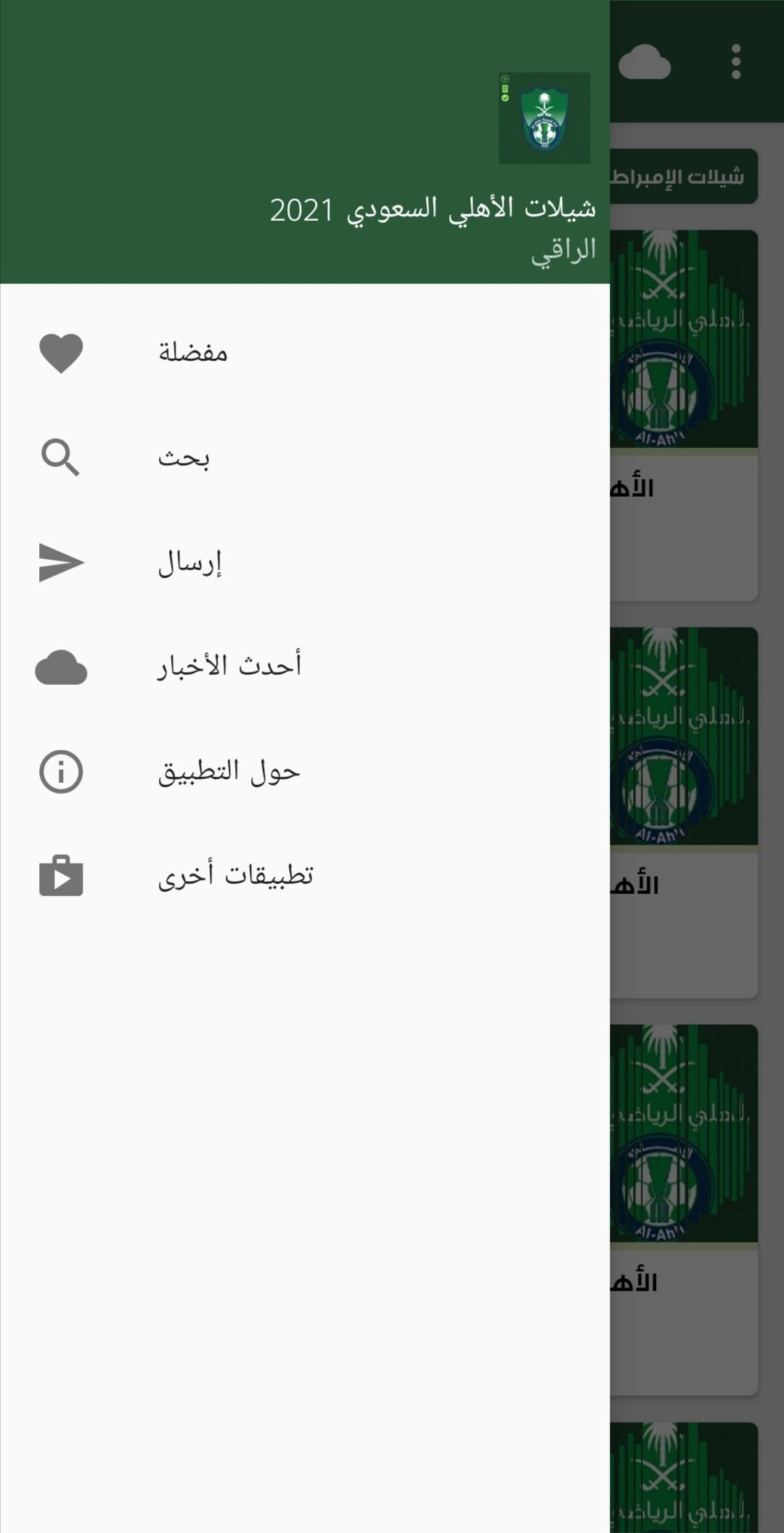Tap the إرسال send menu item
This screenshot has height=1533, width=784.
click(305, 562)
